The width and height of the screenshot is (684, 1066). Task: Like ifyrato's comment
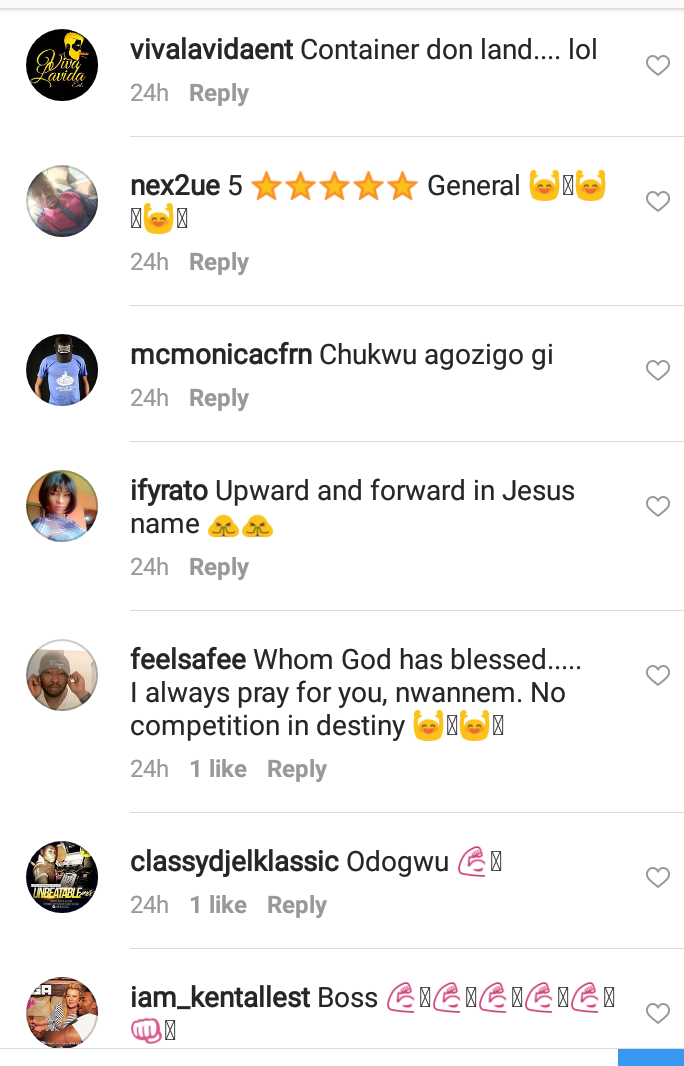(x=657, y=507)
